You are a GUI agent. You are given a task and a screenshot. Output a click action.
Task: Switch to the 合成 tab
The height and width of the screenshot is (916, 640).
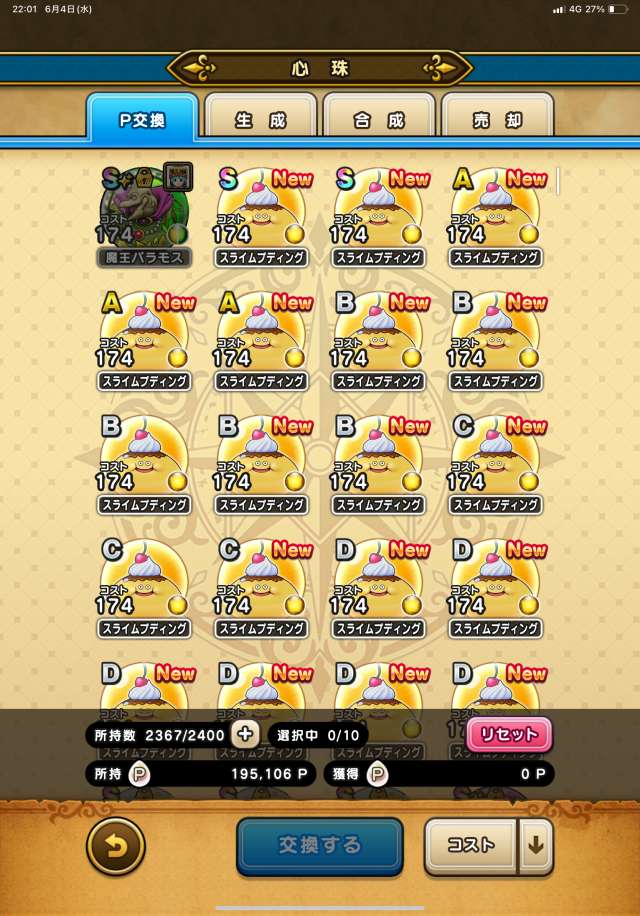(379, 120)
